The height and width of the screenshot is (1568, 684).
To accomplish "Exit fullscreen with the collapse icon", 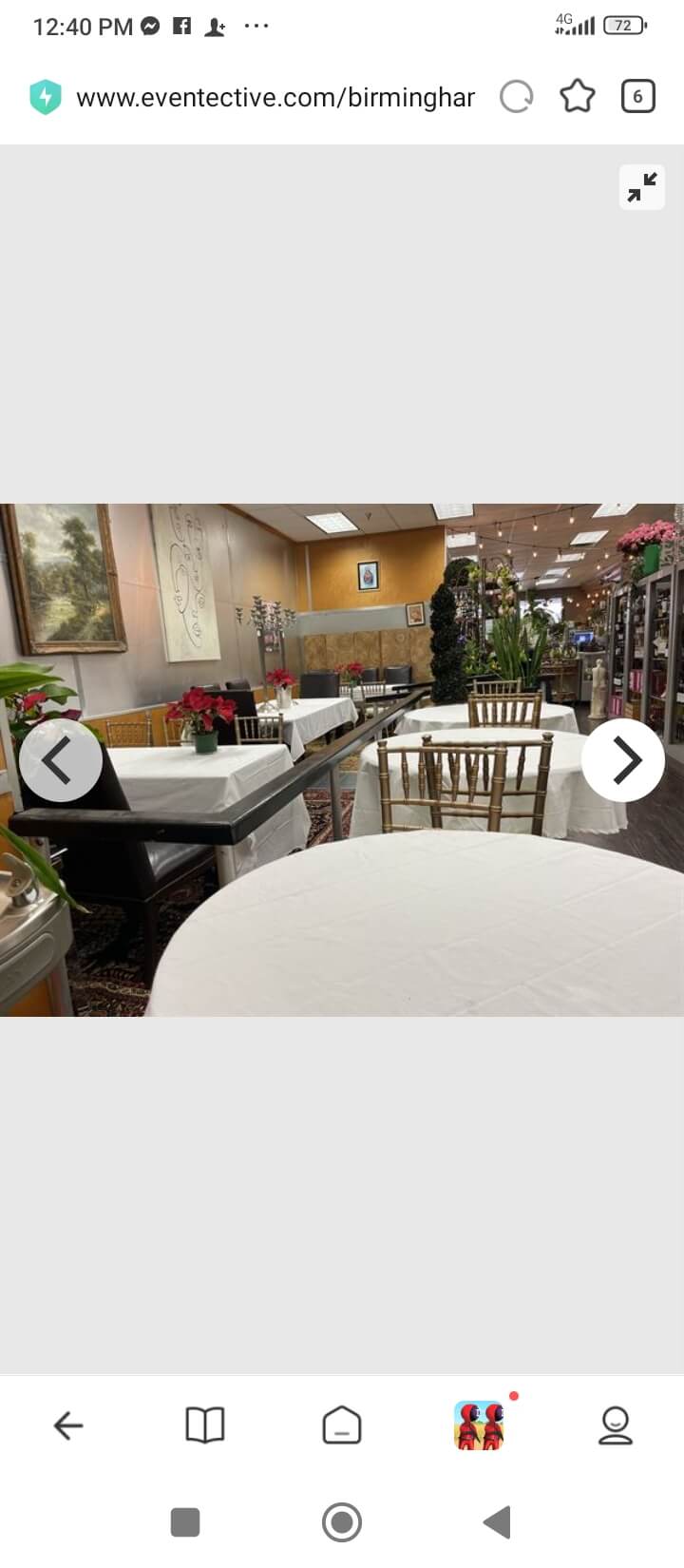I will [x=642, y=187].
